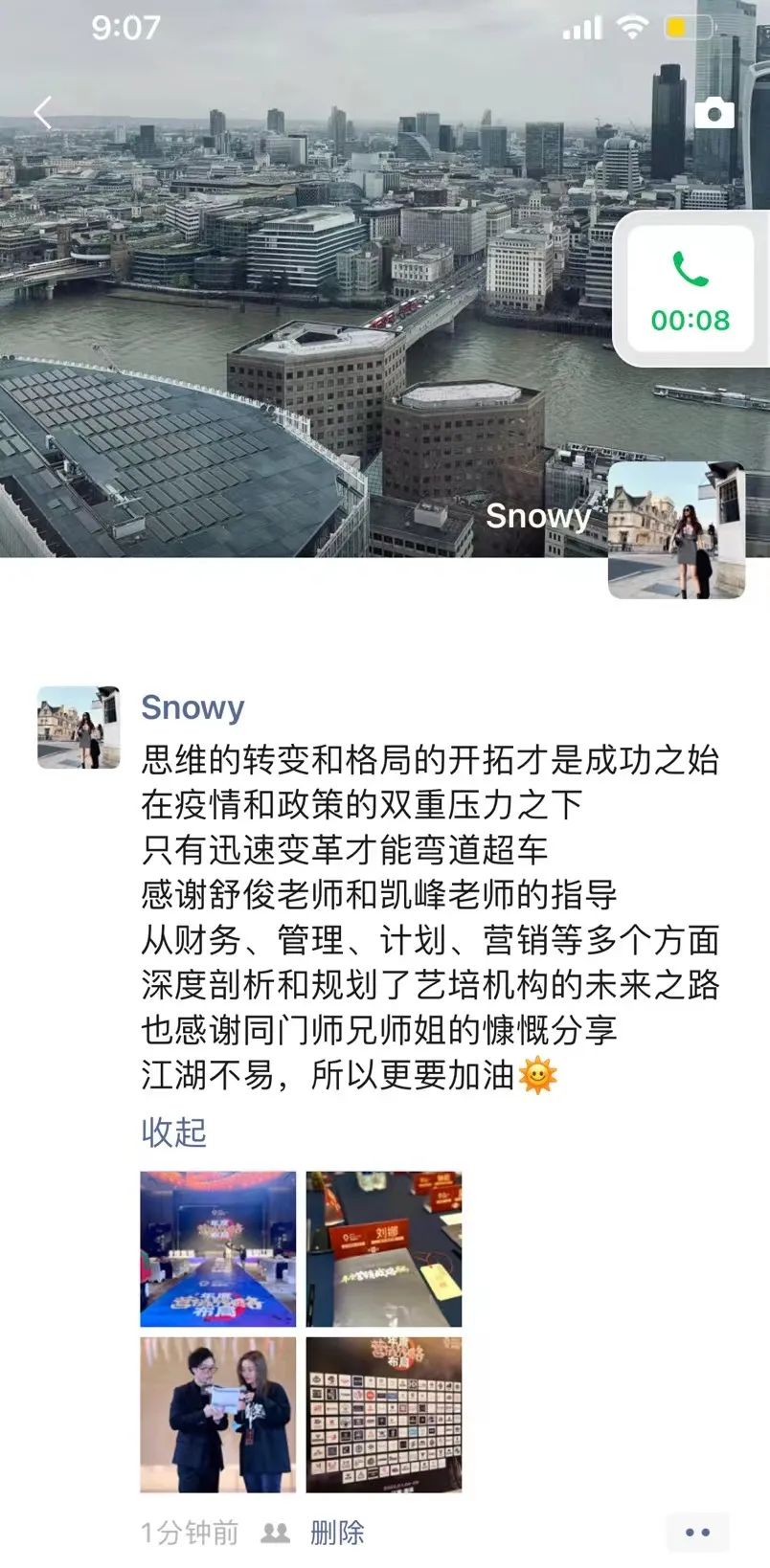Tap Snowy's avatar beside the post

coord(79,728)
